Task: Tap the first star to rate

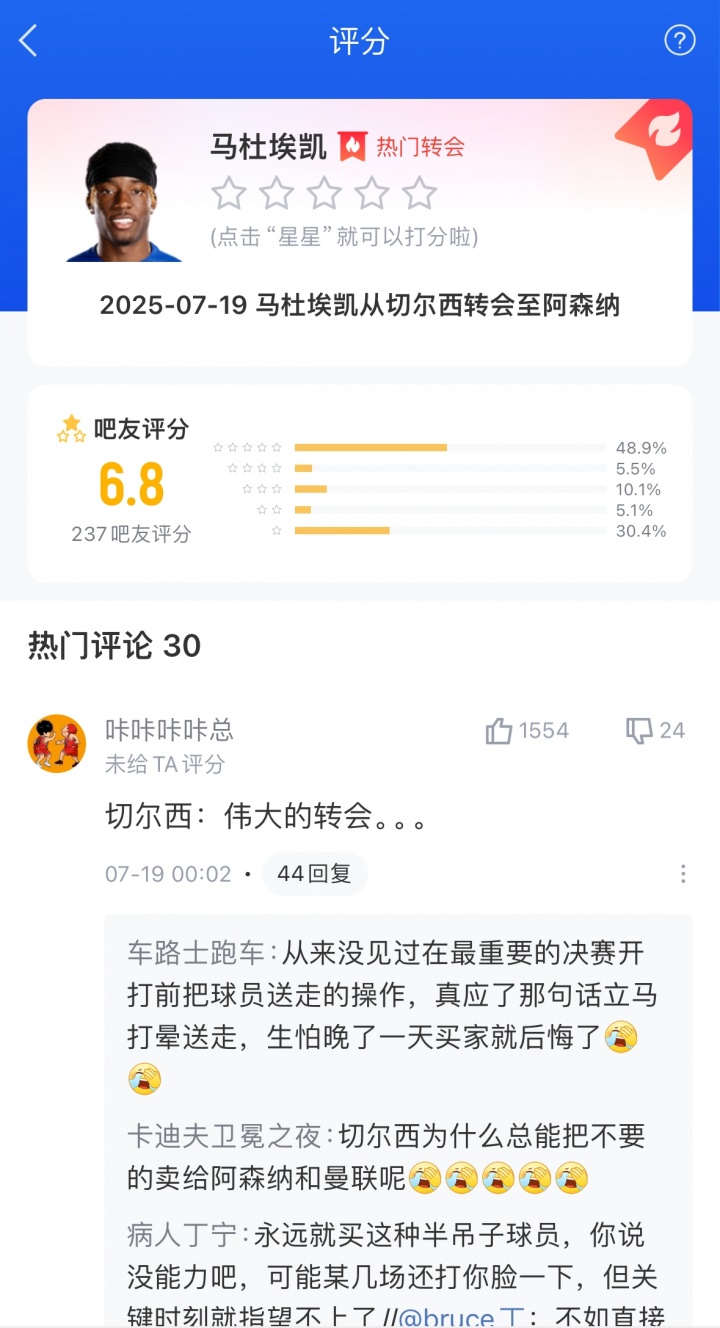Action: (x=229, y=193)
